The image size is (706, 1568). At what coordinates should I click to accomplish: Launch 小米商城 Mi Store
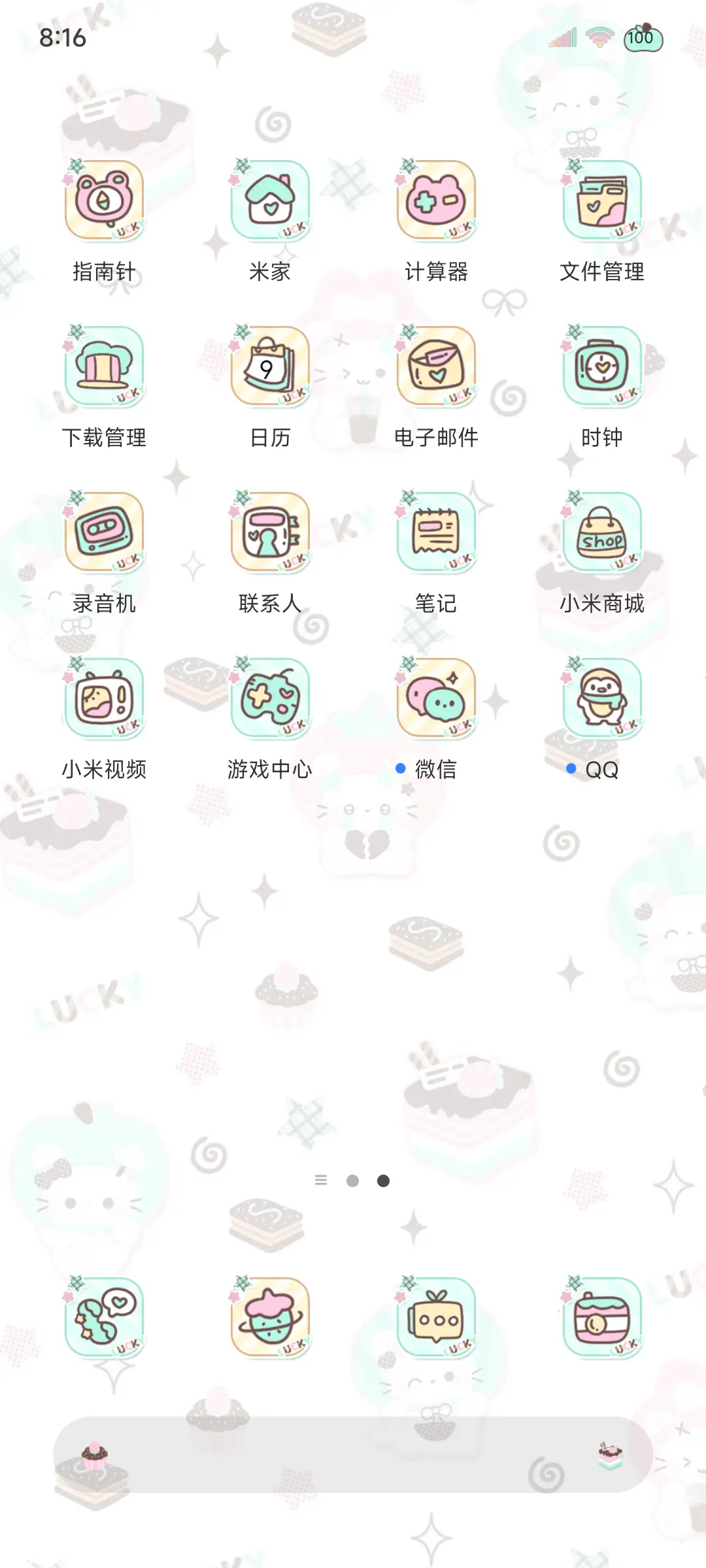tap(601, 534)
